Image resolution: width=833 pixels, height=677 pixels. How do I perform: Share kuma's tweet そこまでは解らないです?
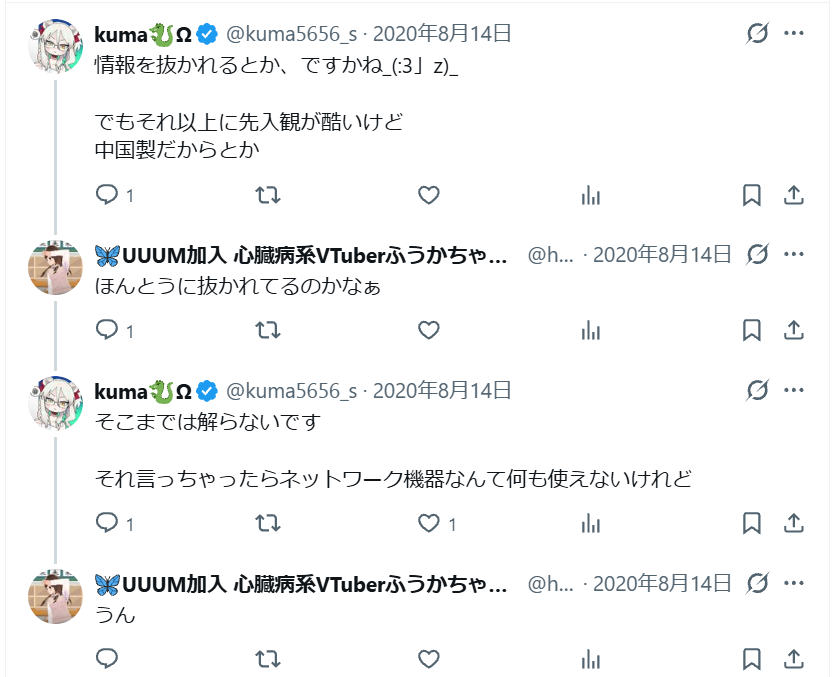point(794,523)
